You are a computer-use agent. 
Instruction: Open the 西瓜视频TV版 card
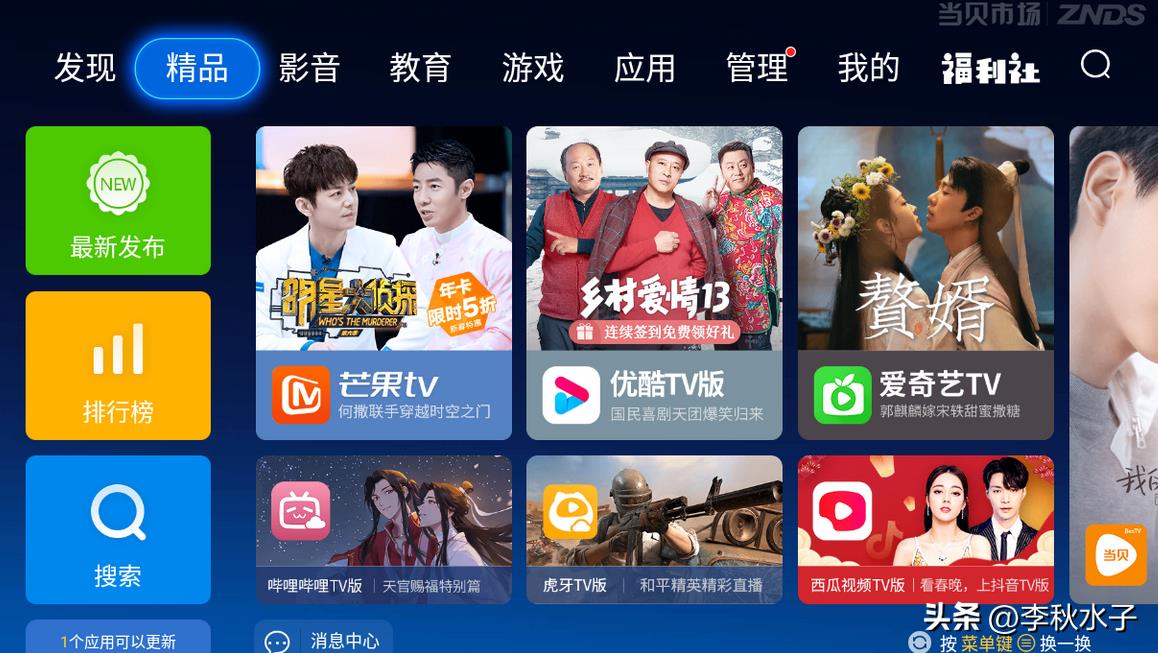tap(925, 529)
